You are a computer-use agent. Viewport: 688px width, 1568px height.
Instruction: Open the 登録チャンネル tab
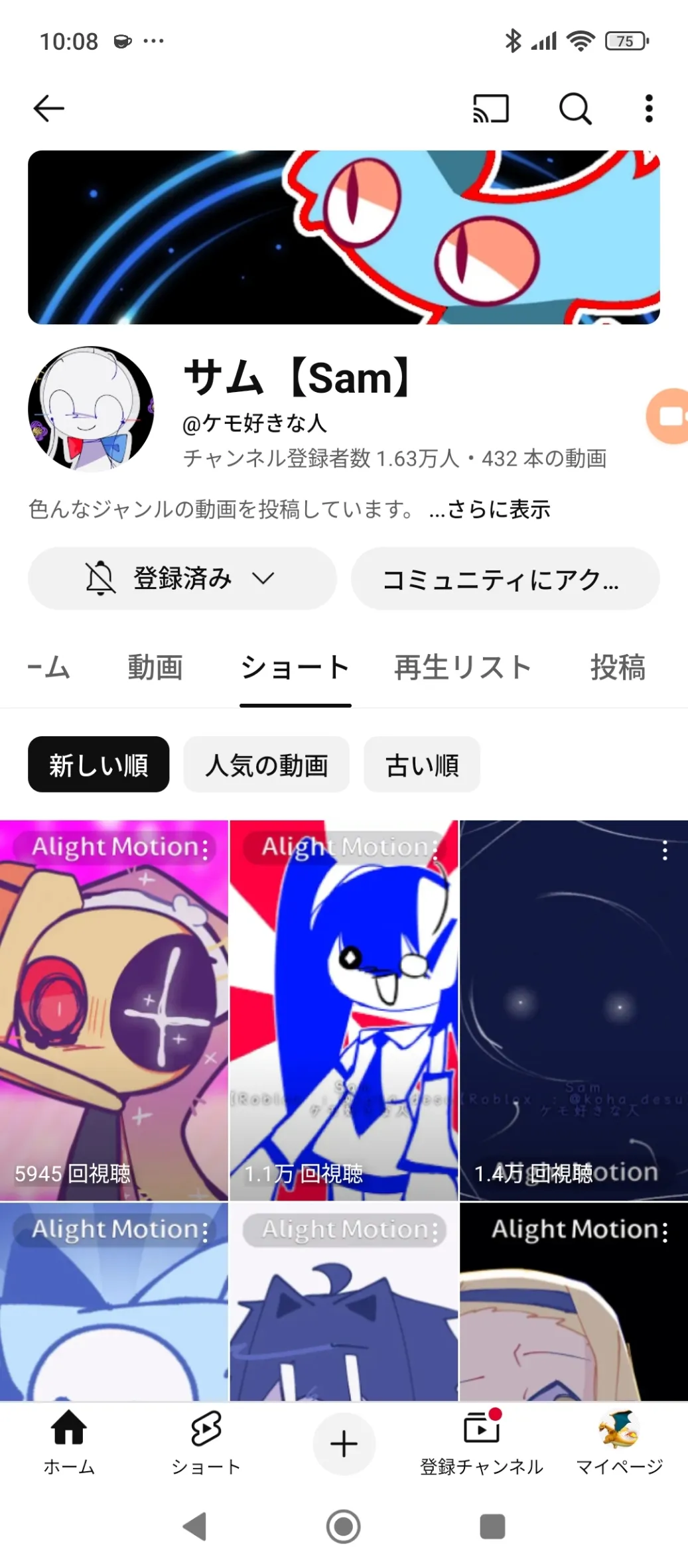pyautogui.click(x=482, y=1441)
